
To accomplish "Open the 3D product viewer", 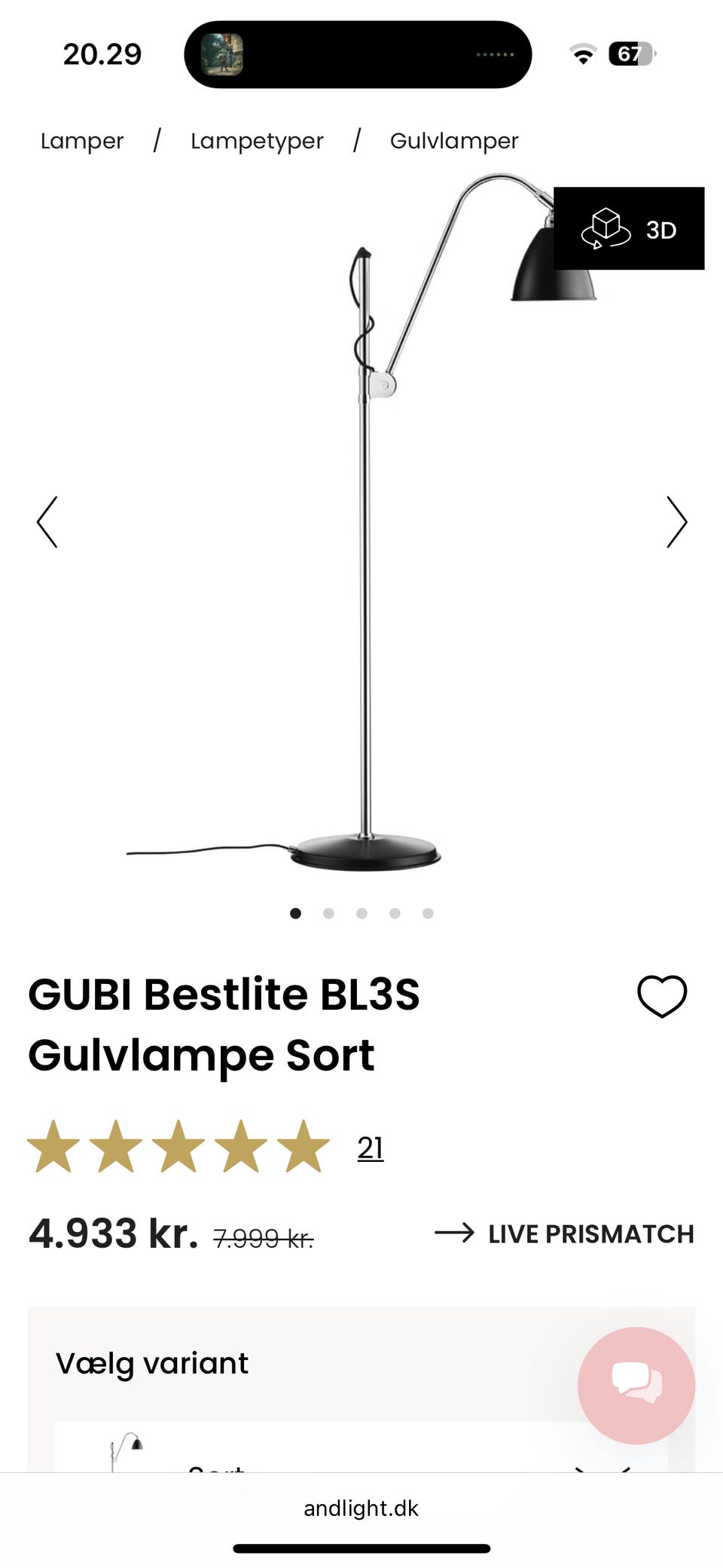I will click(629, 230).
